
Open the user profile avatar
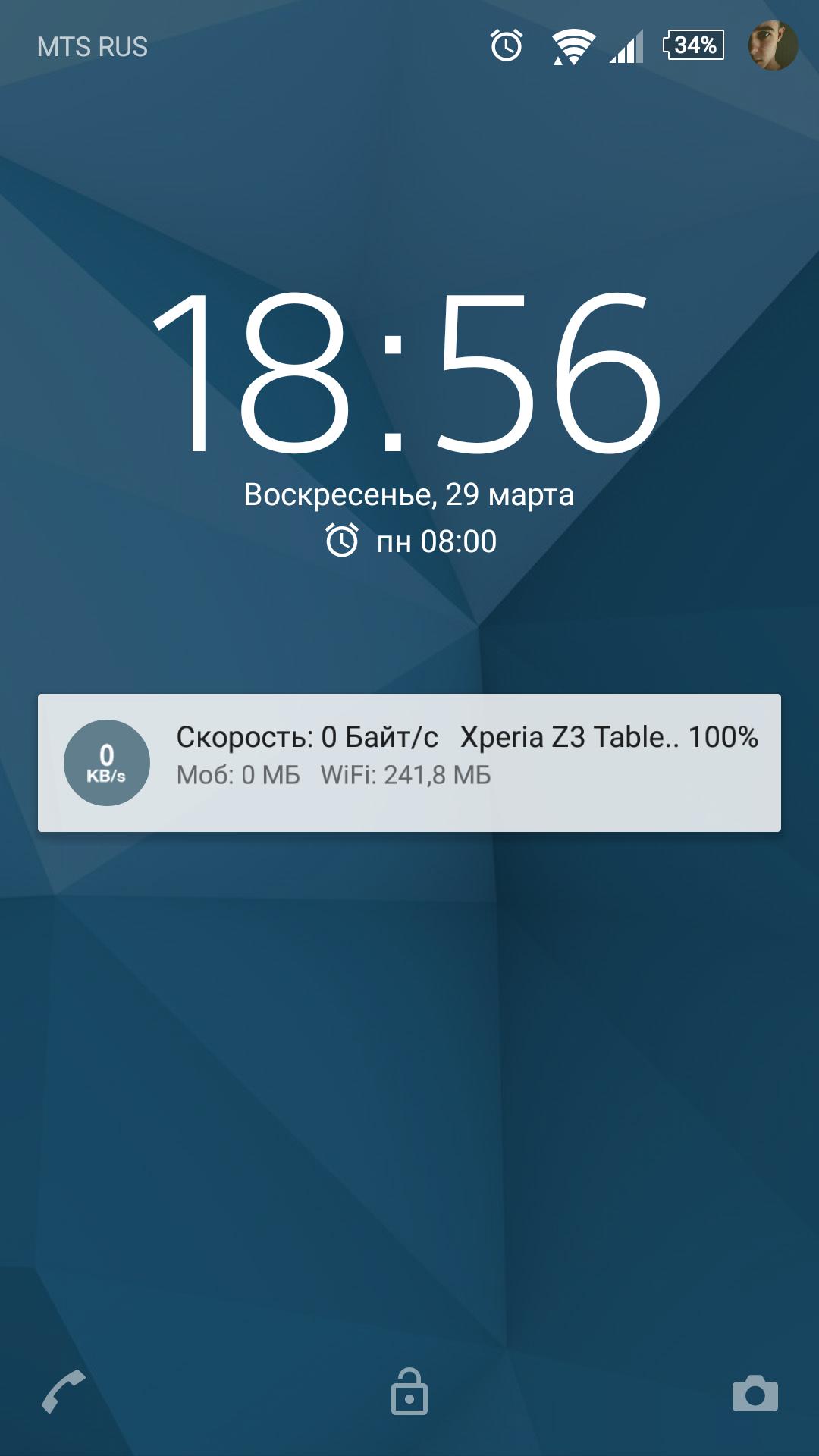pos(773,45)
